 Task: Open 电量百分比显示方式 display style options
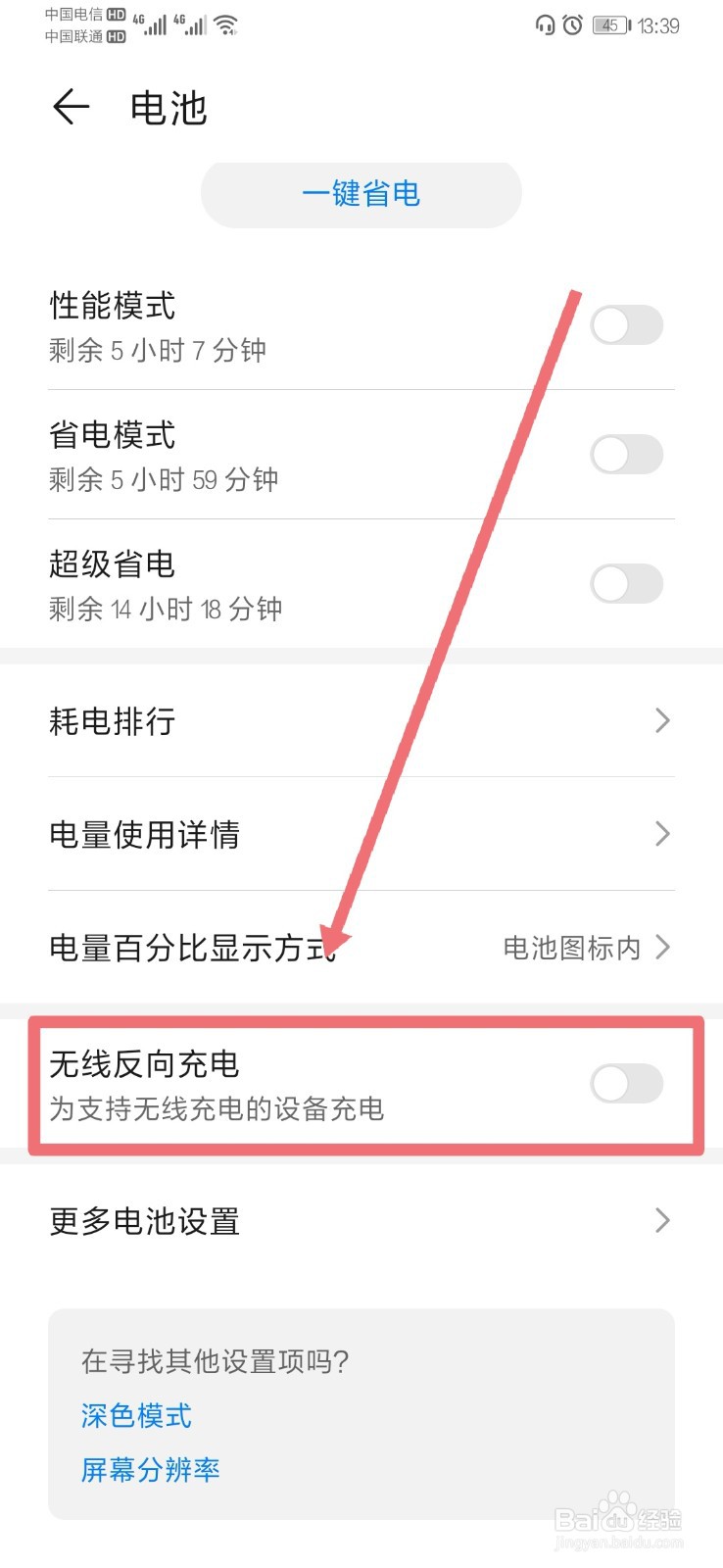point(361,948)
